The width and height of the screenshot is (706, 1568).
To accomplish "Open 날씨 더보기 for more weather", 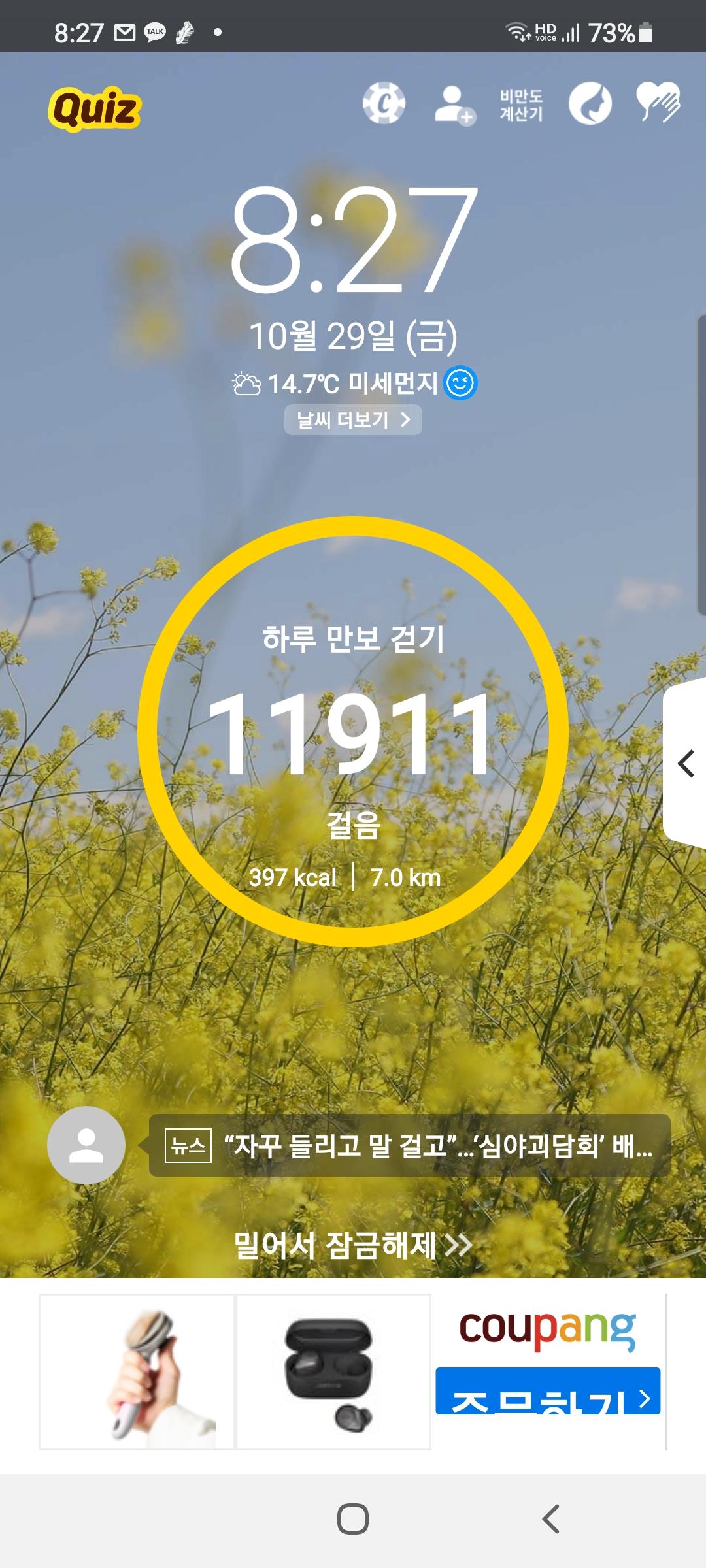I will pyautogui.click(x=353, y=419).
